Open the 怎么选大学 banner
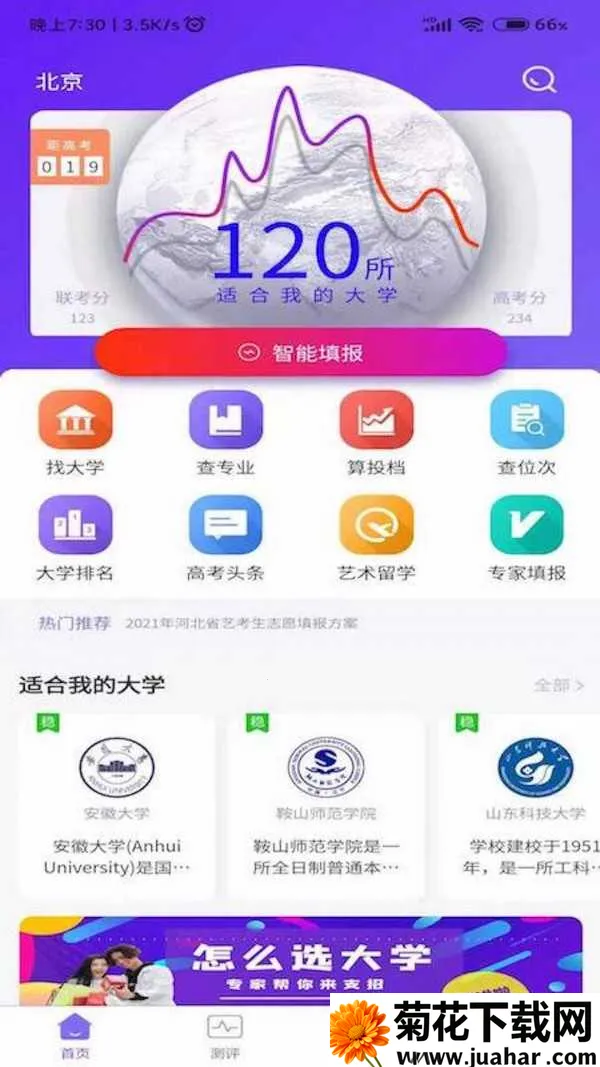Viewport: 600px width, 1067px height. [x=300, y=960]
